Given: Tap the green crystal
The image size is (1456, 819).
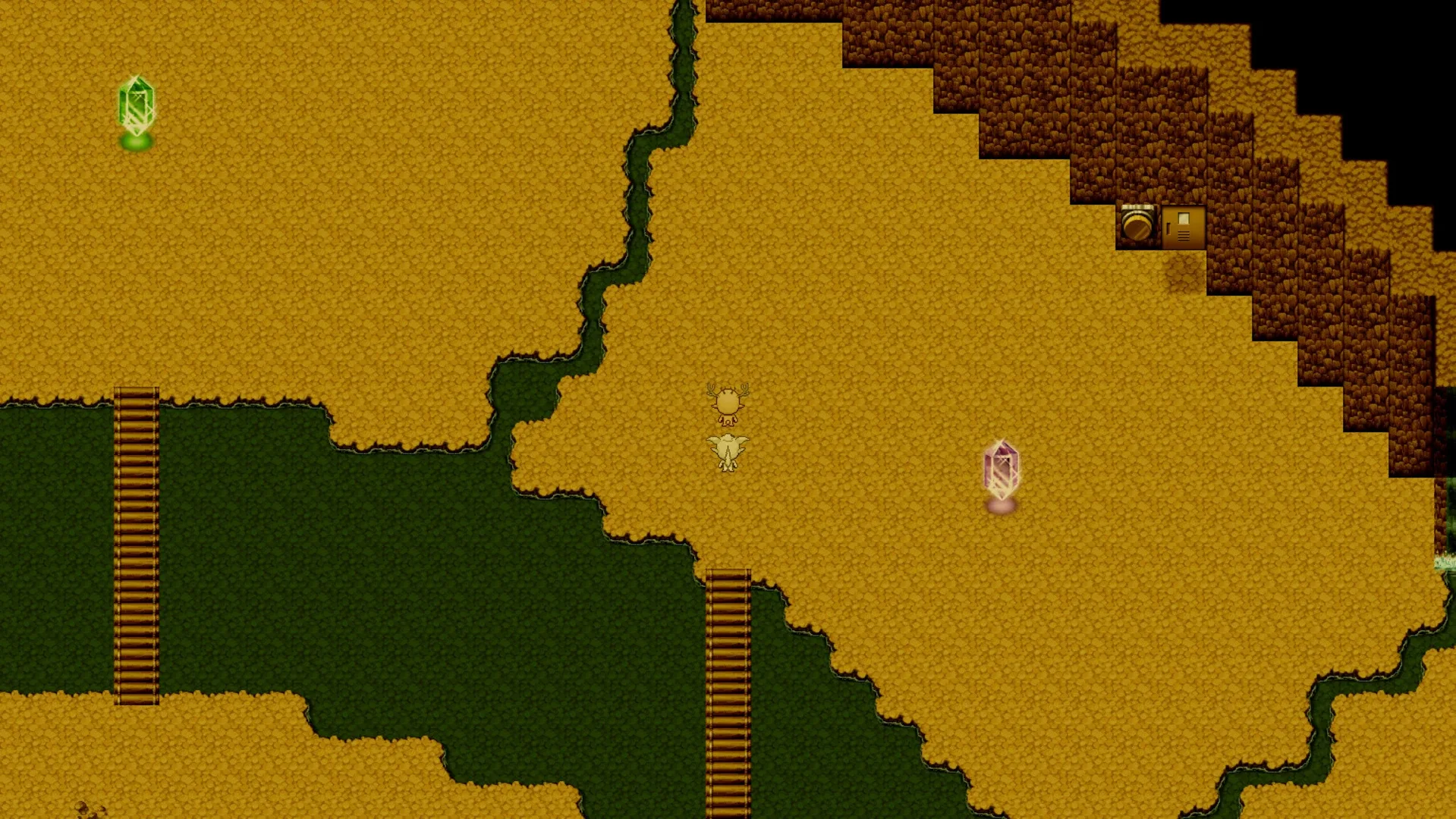Looking at the screenshot, I should 136,108.
